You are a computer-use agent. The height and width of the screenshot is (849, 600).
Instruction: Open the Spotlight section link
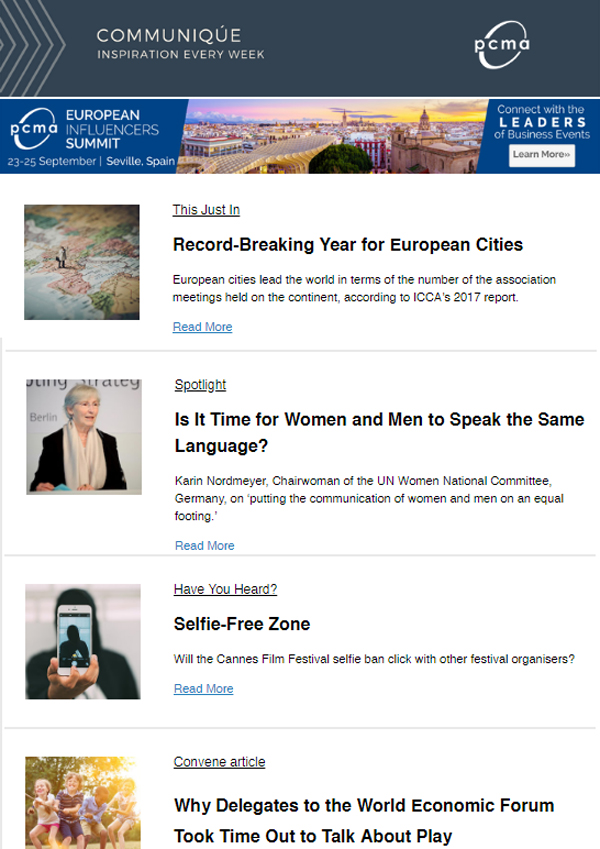tap(200, 385)
